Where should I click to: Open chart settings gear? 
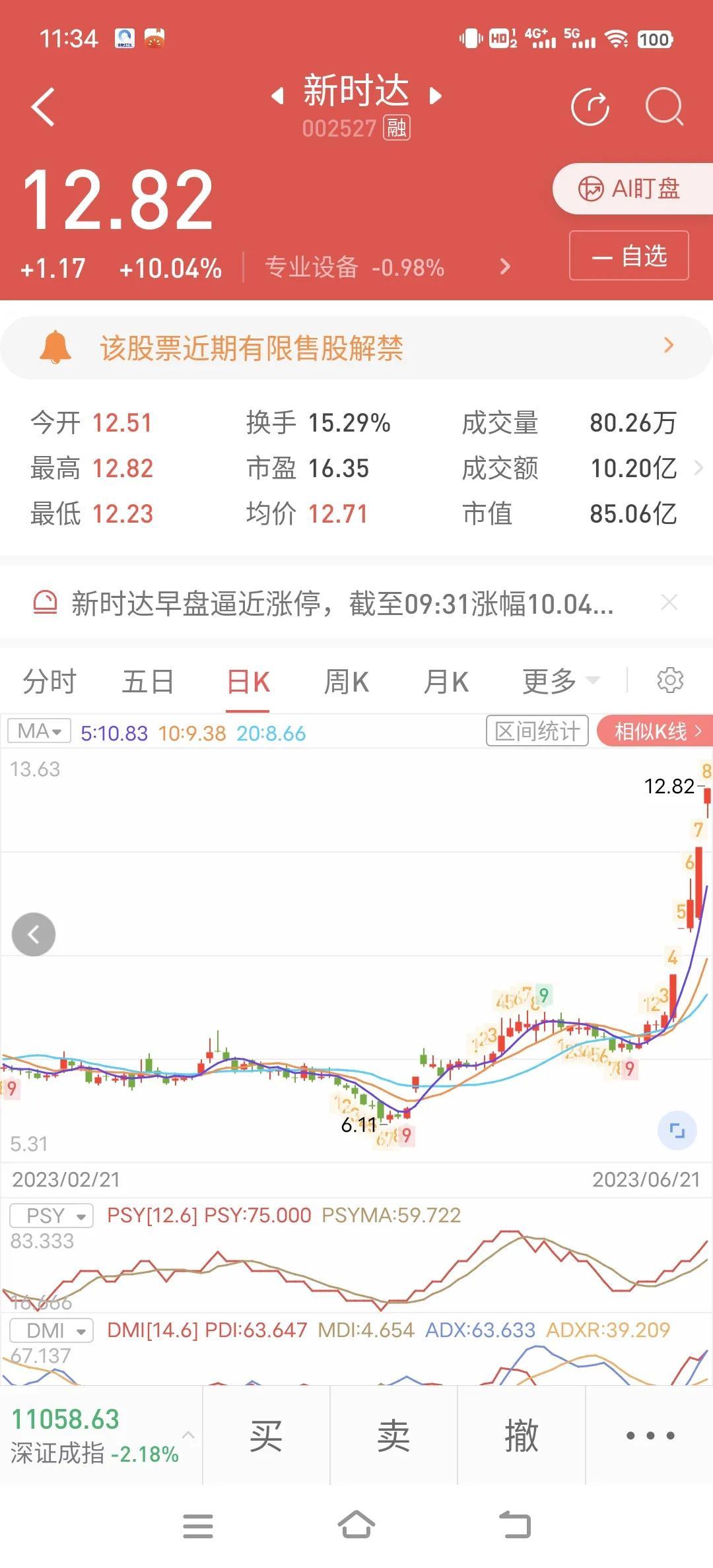click(x=670, y=680)
